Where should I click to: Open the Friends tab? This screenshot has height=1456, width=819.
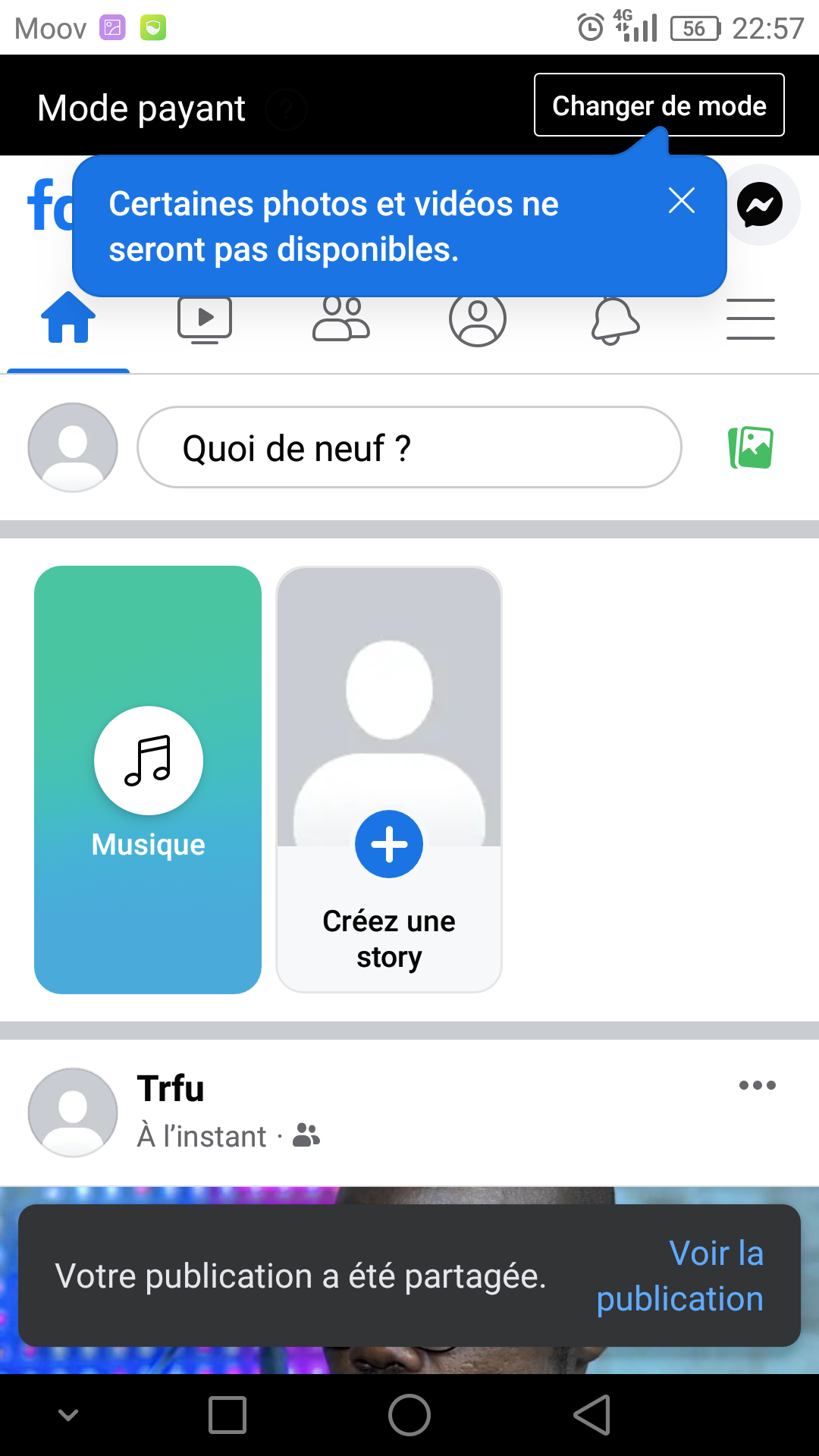(x=341, y=319)
